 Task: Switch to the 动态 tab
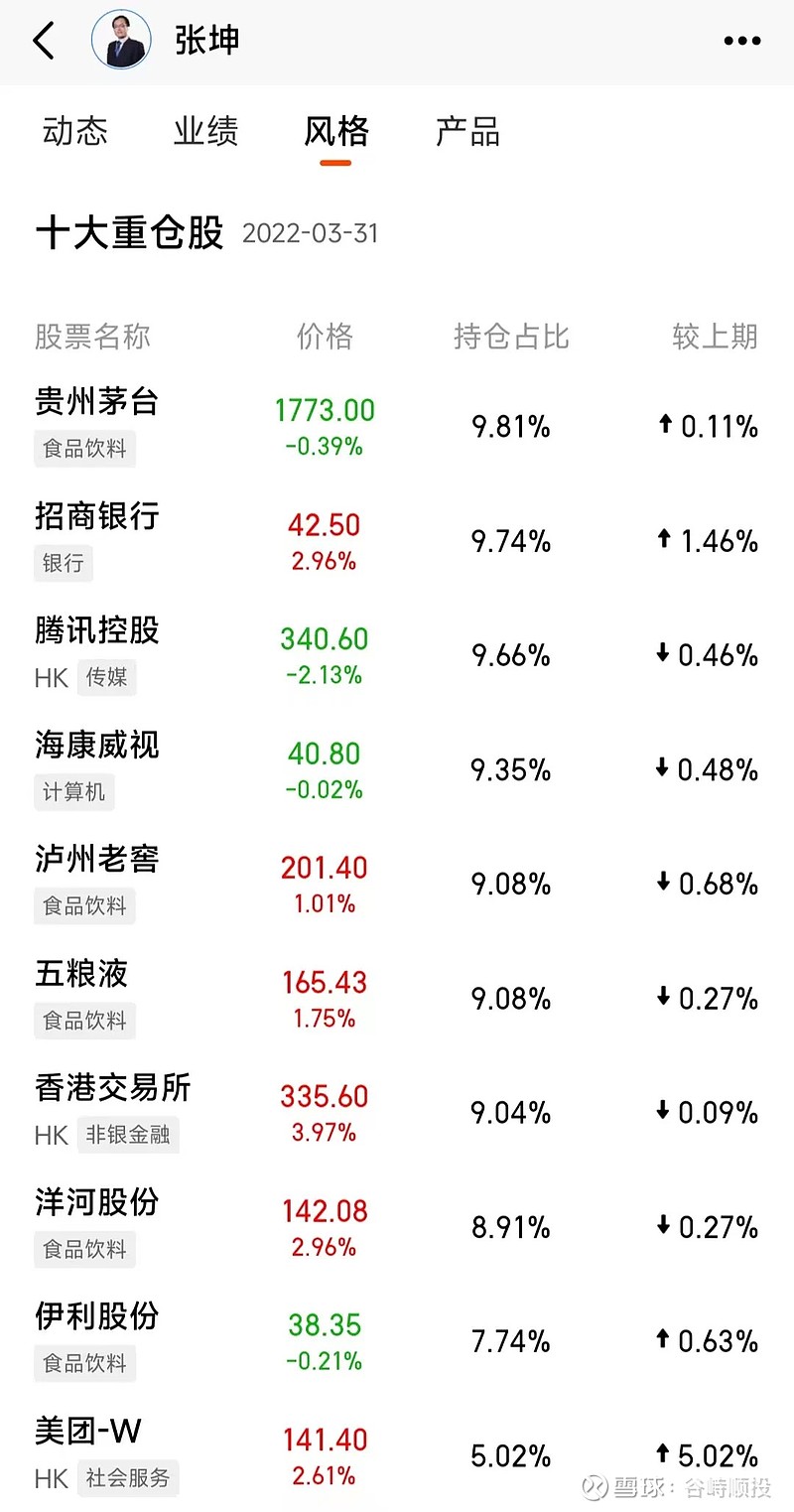75,131
